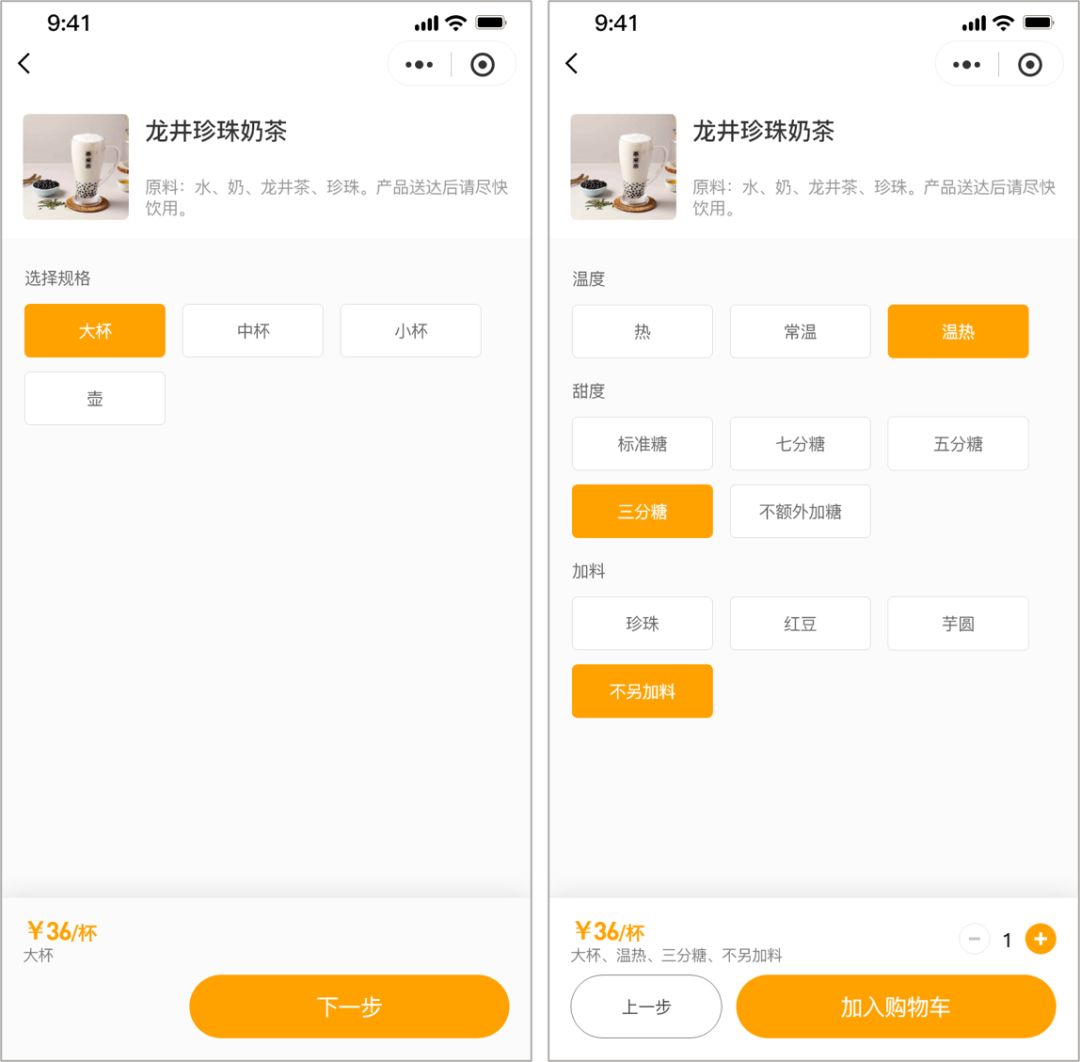Increase quantity with the plus button
This screenshot has height=1062, width=1080.
point(1040,939)
